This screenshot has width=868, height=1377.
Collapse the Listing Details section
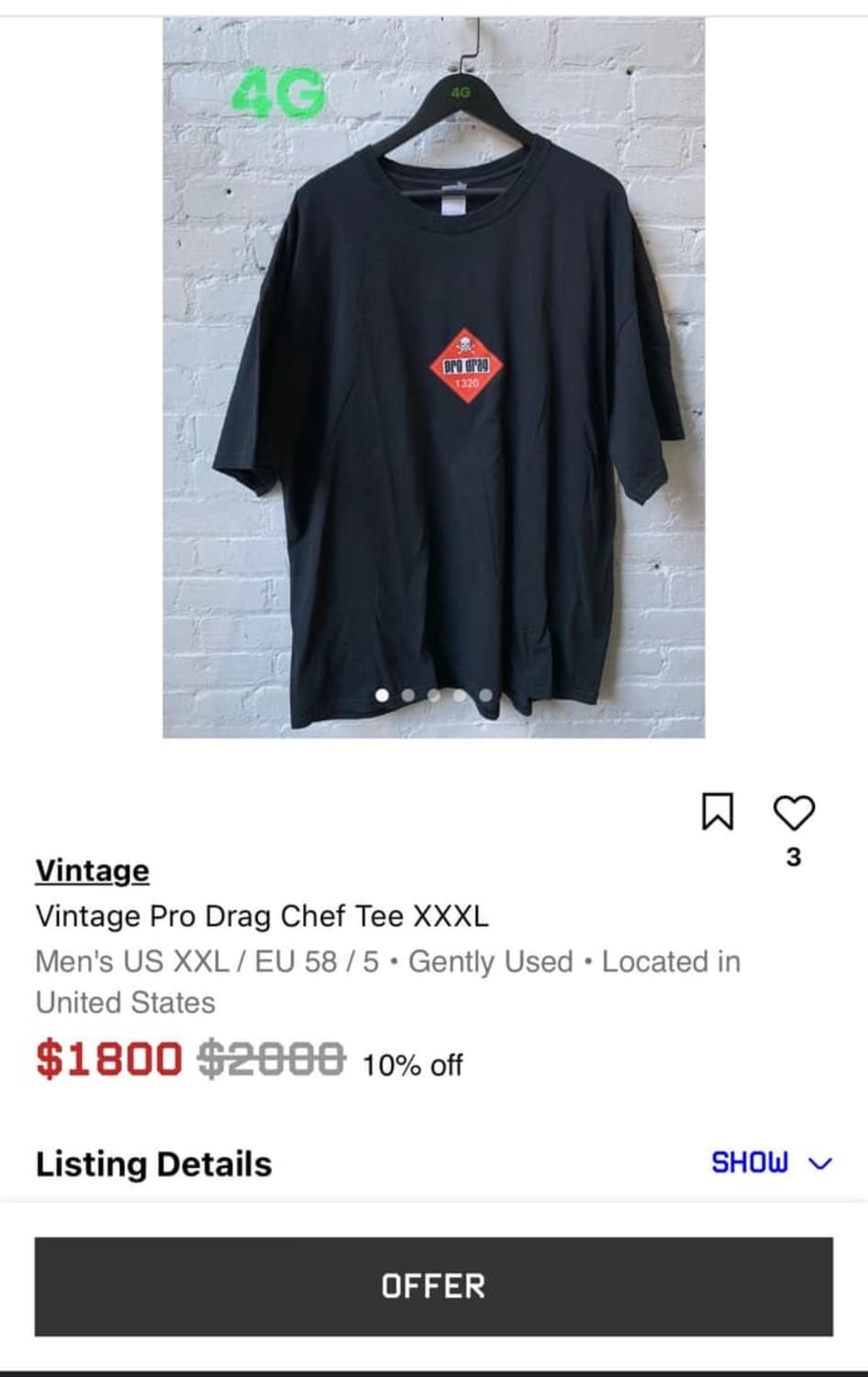coord(749,1164)
